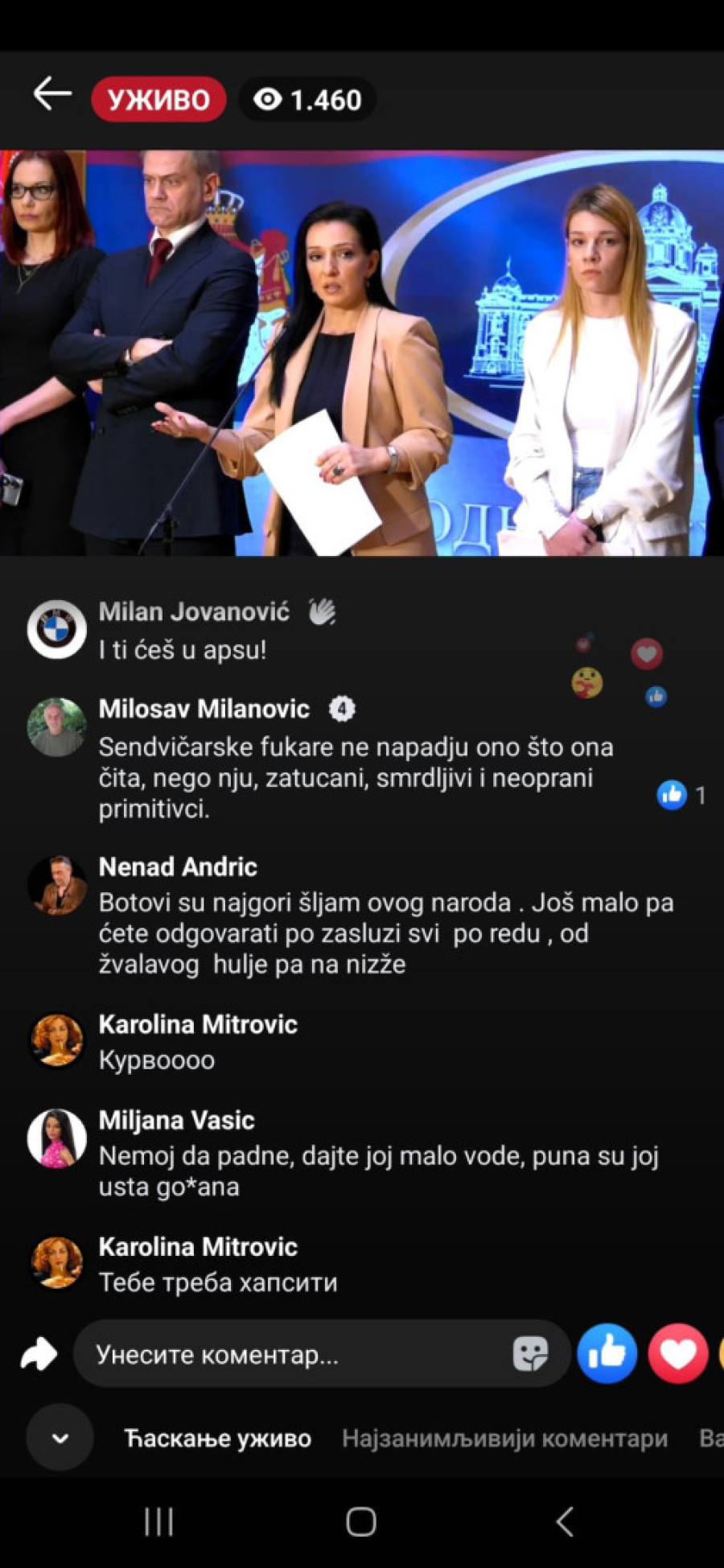Open Milosav Milanovic's profile
Viewport: 724px width, 1568px height.
56,726
